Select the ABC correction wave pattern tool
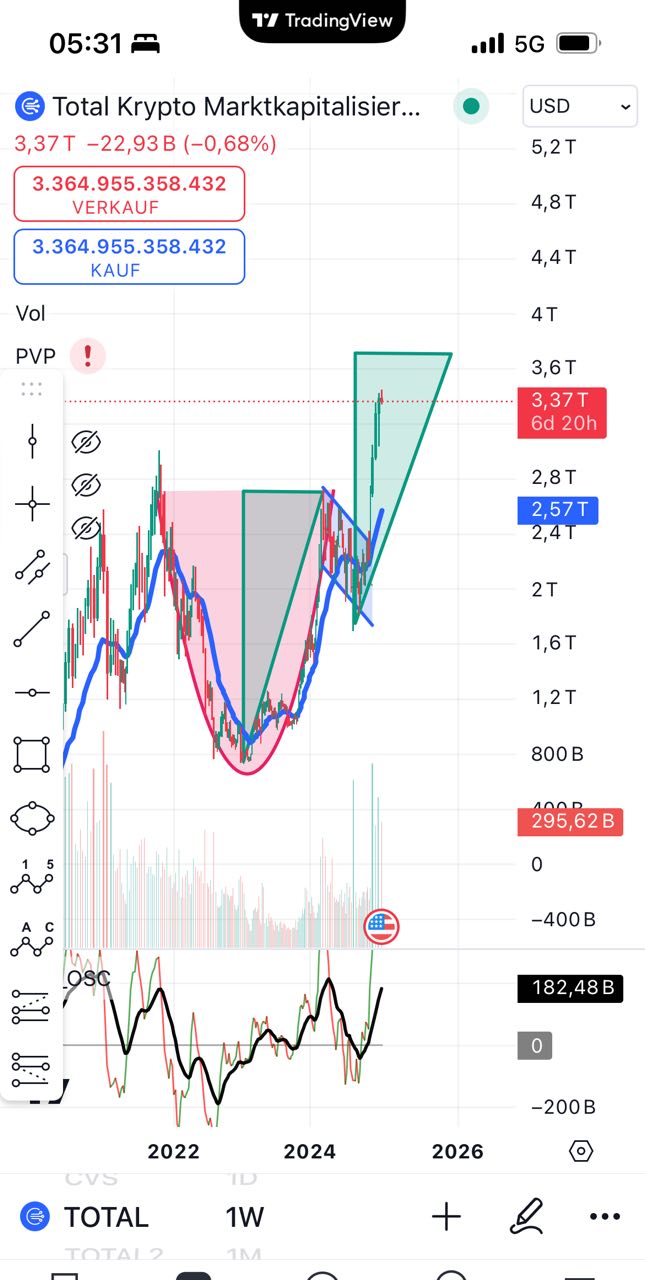This screenshot has width=645, height=1280. tap(32, 942)
